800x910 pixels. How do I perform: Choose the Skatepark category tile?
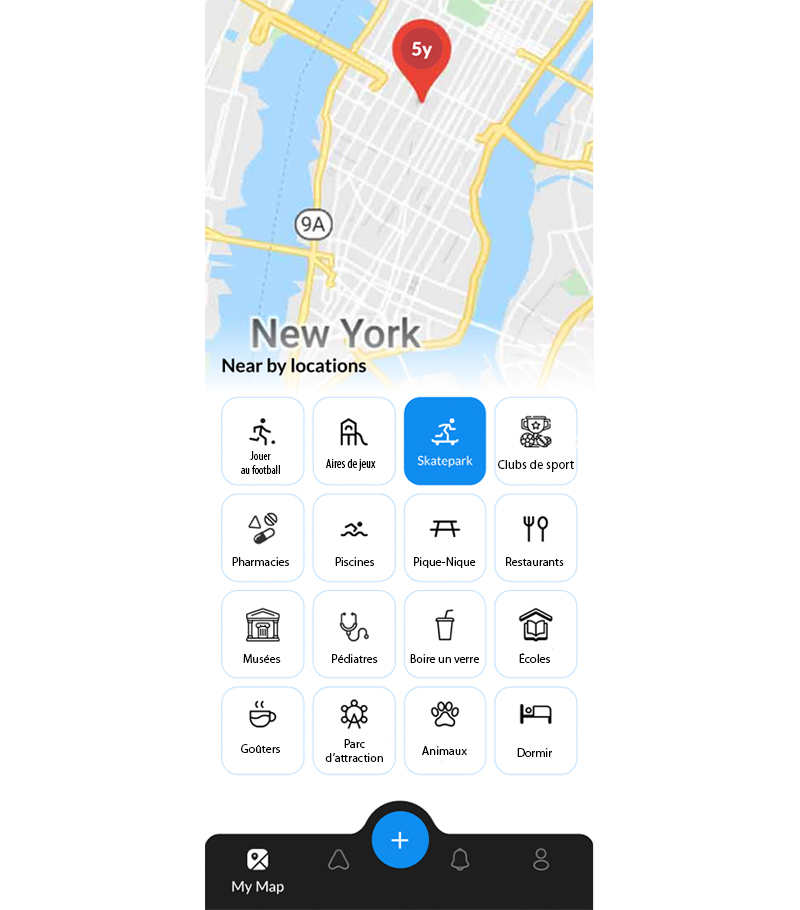coord(445,441)
